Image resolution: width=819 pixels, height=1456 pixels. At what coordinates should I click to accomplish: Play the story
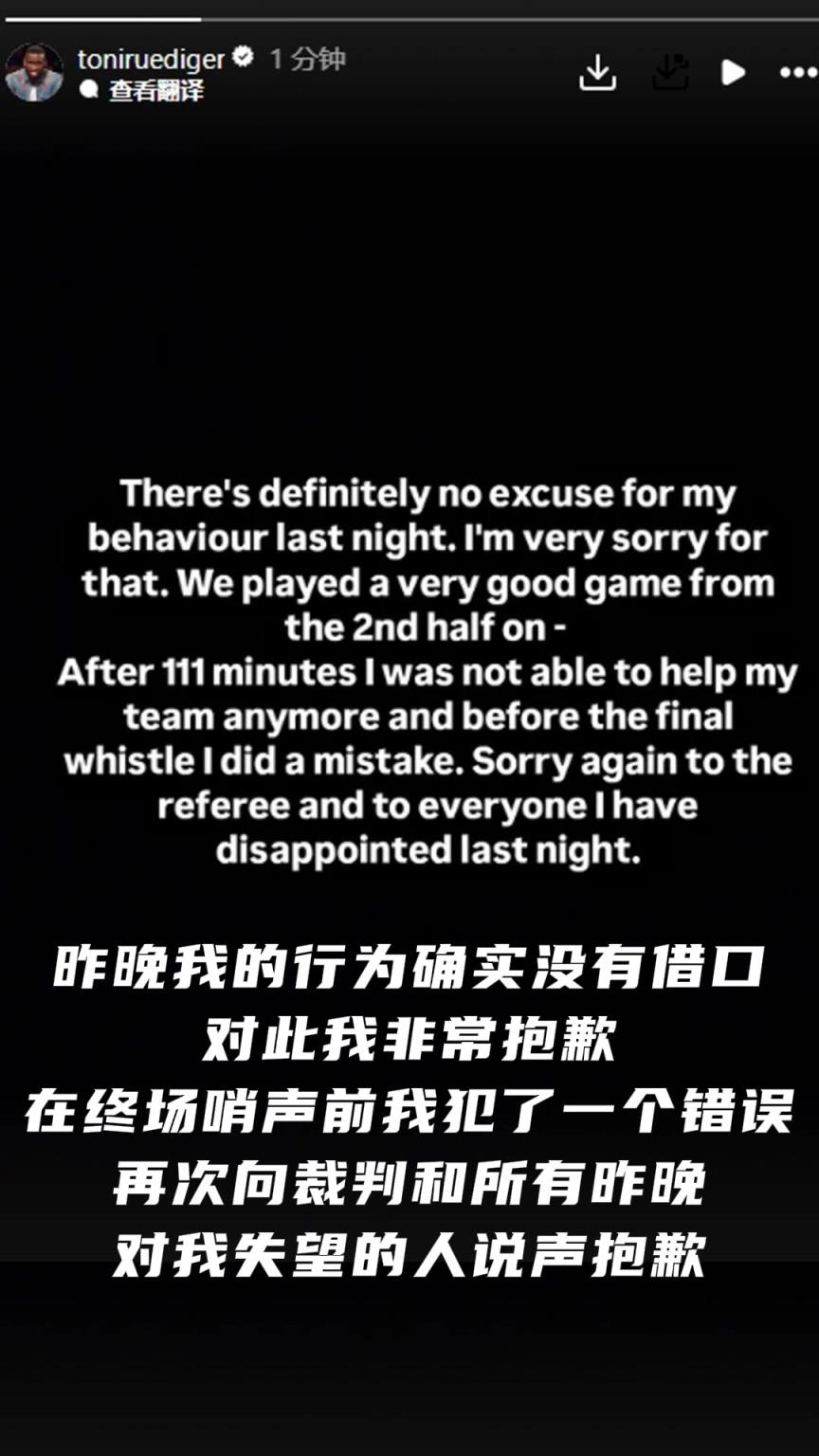[733, 72]
